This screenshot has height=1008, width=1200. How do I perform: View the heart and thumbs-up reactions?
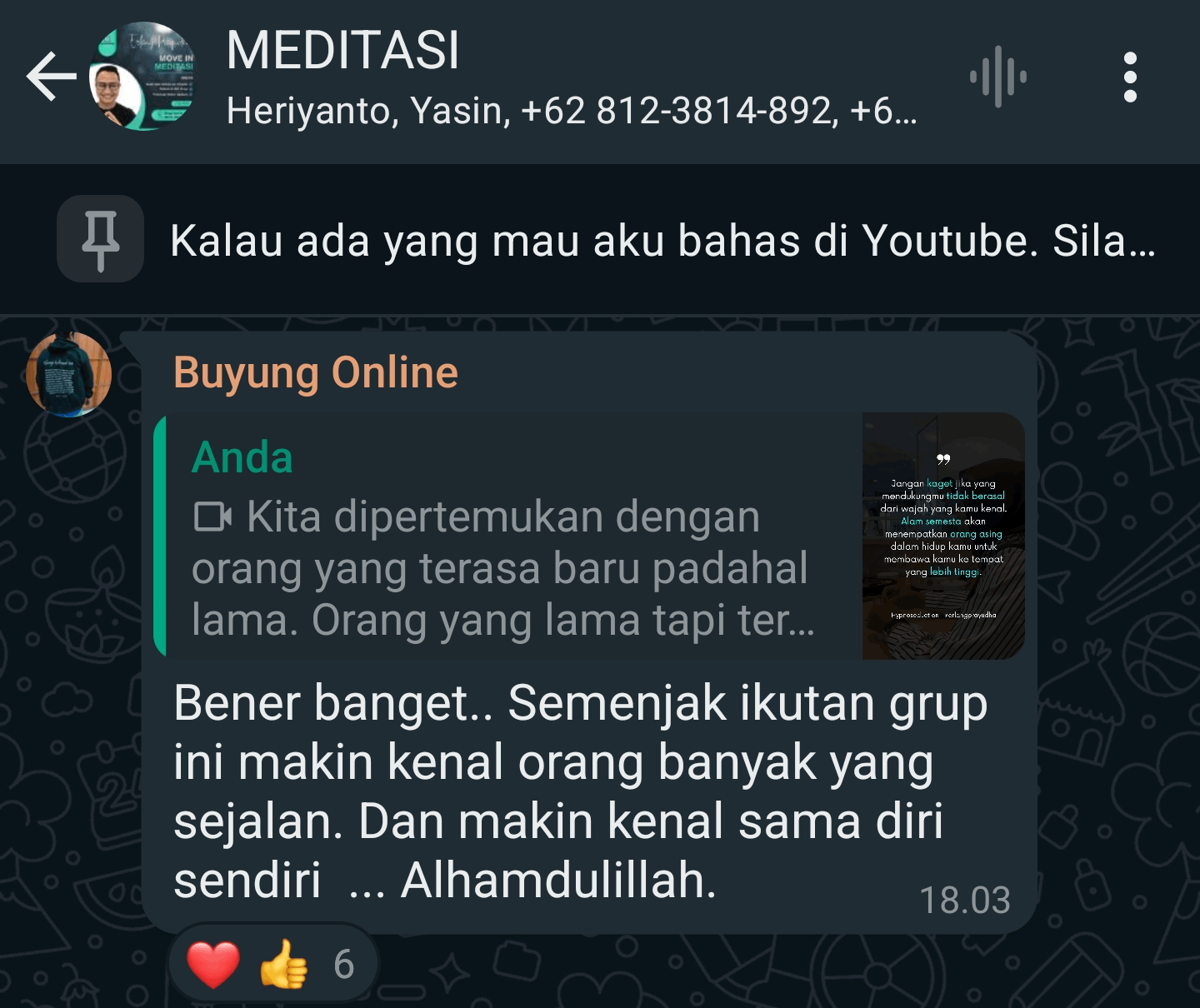click(272, 964)
